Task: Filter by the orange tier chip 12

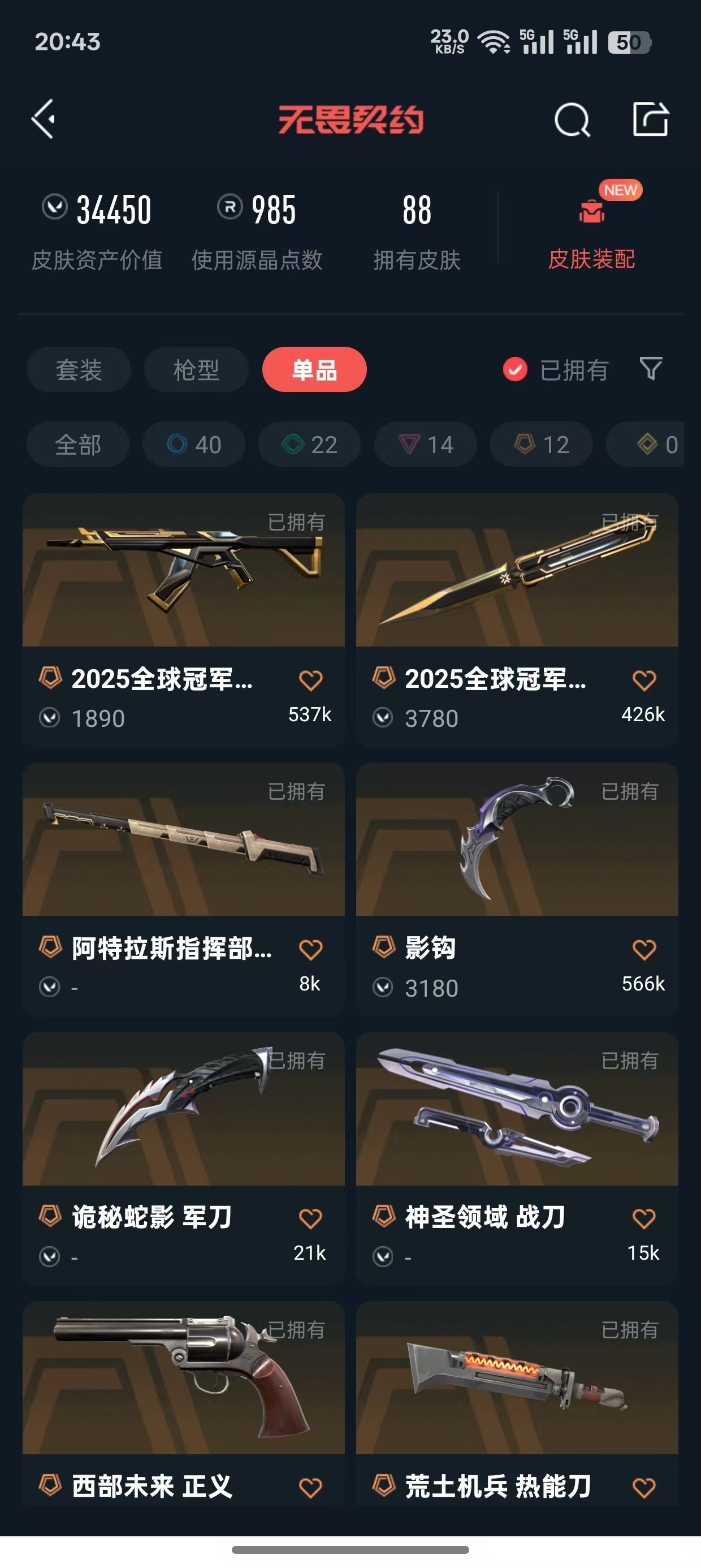Action: pos(542,445)
